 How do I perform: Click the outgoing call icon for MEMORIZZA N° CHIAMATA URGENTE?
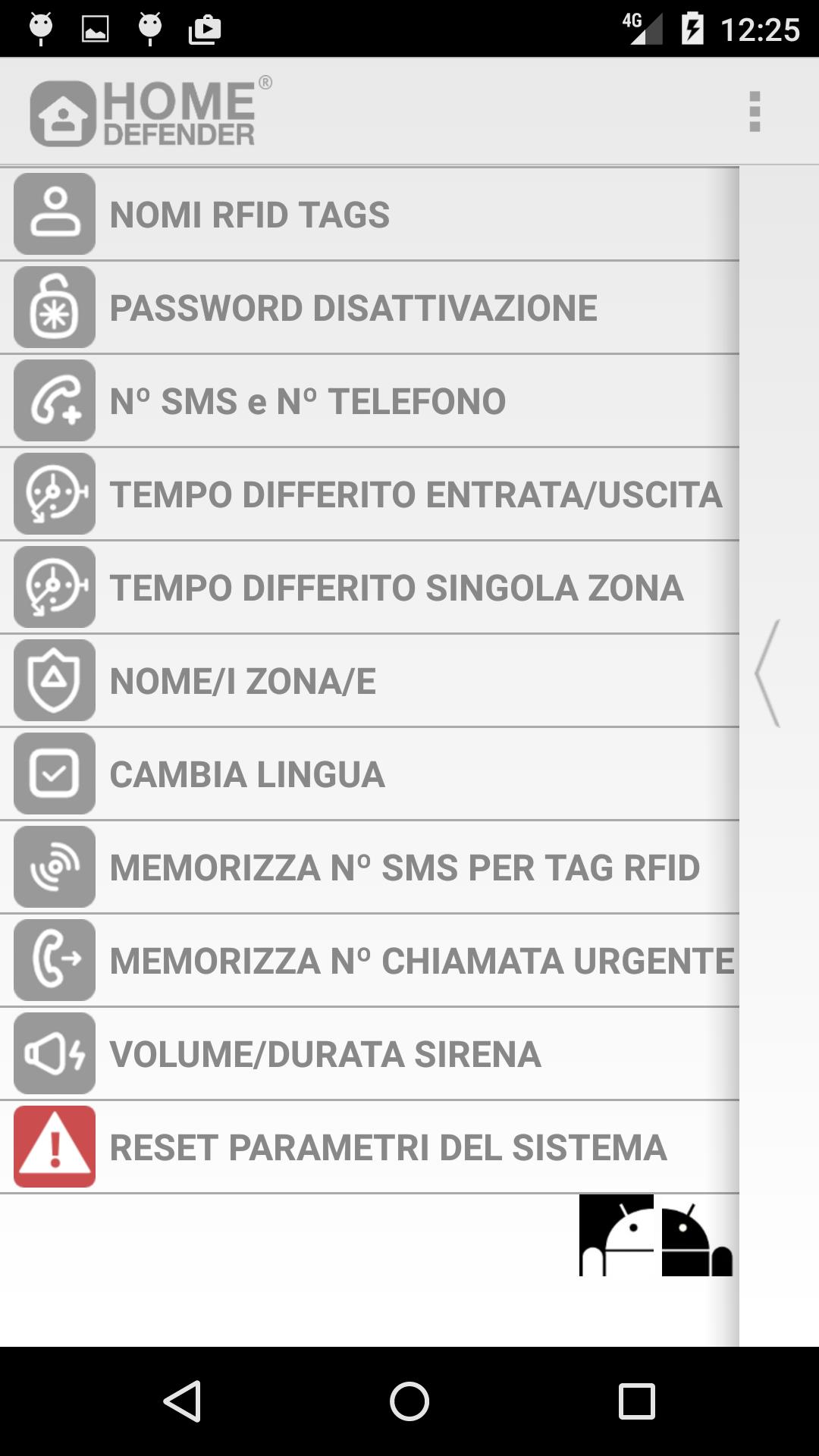click(x=54, y=959)
